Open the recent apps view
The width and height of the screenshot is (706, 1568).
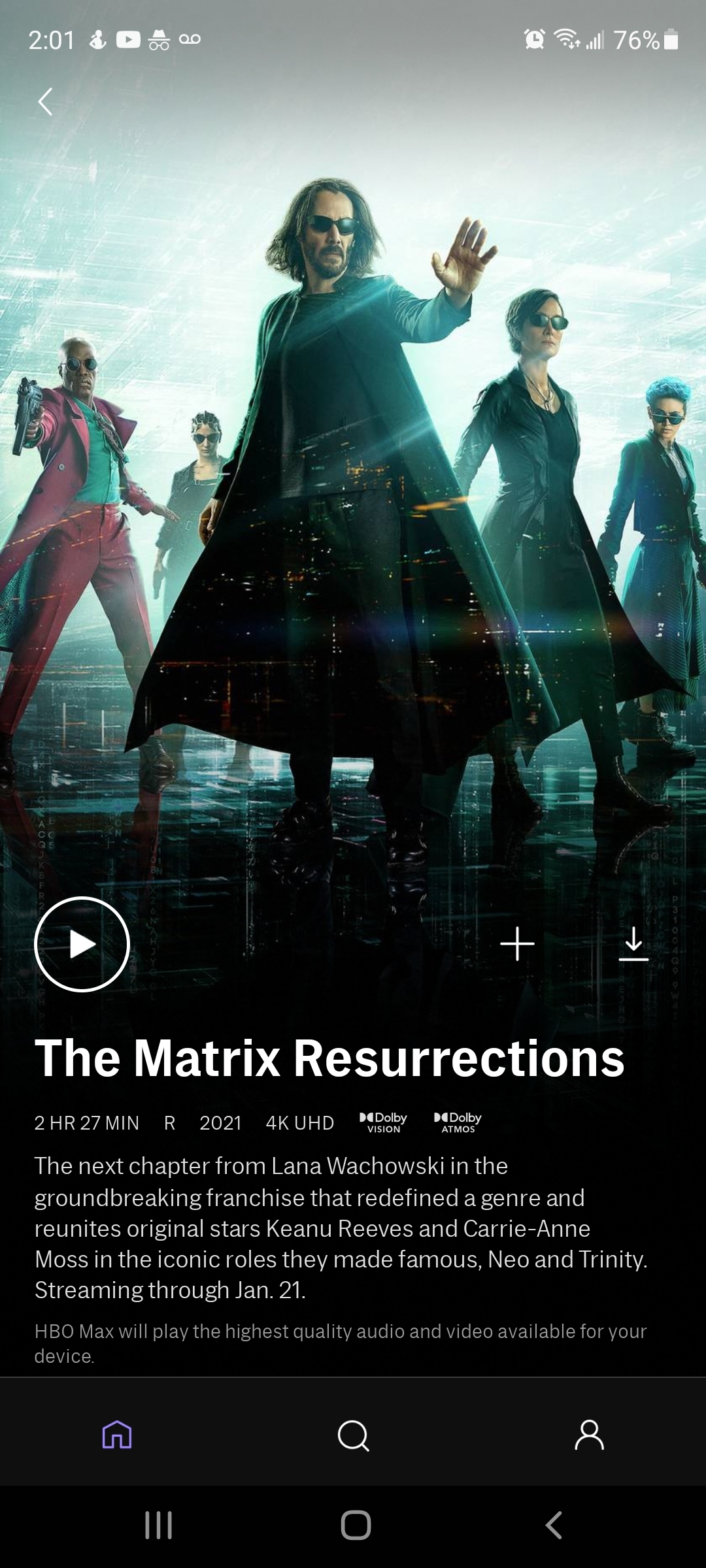click(x=158, y=1526)
